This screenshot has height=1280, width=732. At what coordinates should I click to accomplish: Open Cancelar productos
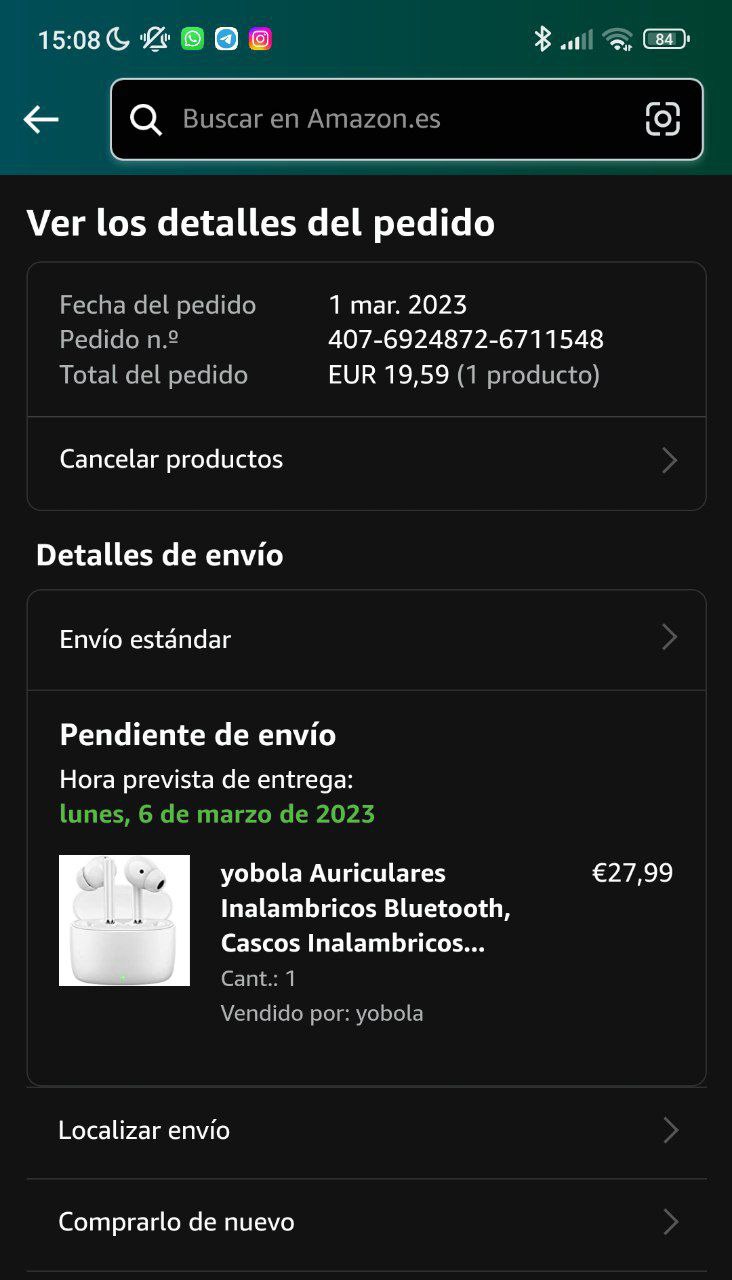pyautogui.click(x=366, y=460)
